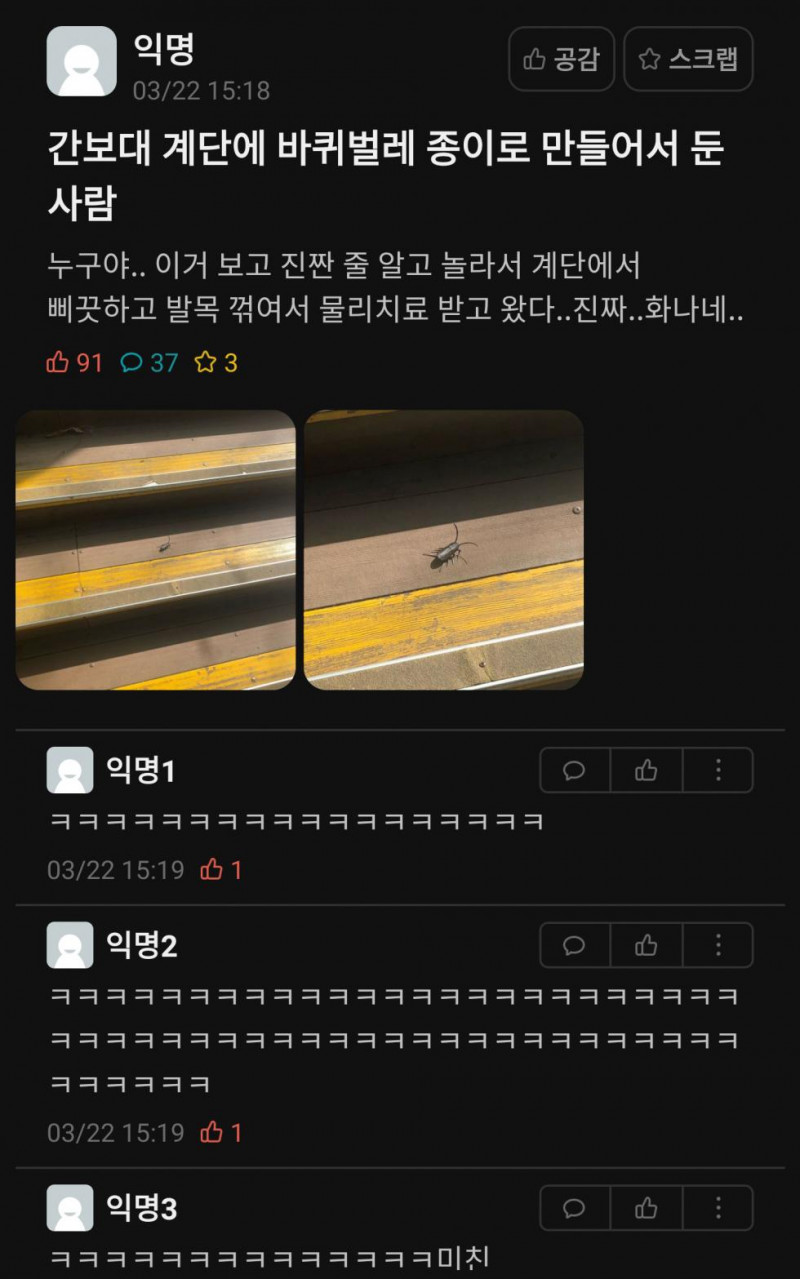Like 익명2's comment
The image size is (800, 1279).
[x=646, y=945]
